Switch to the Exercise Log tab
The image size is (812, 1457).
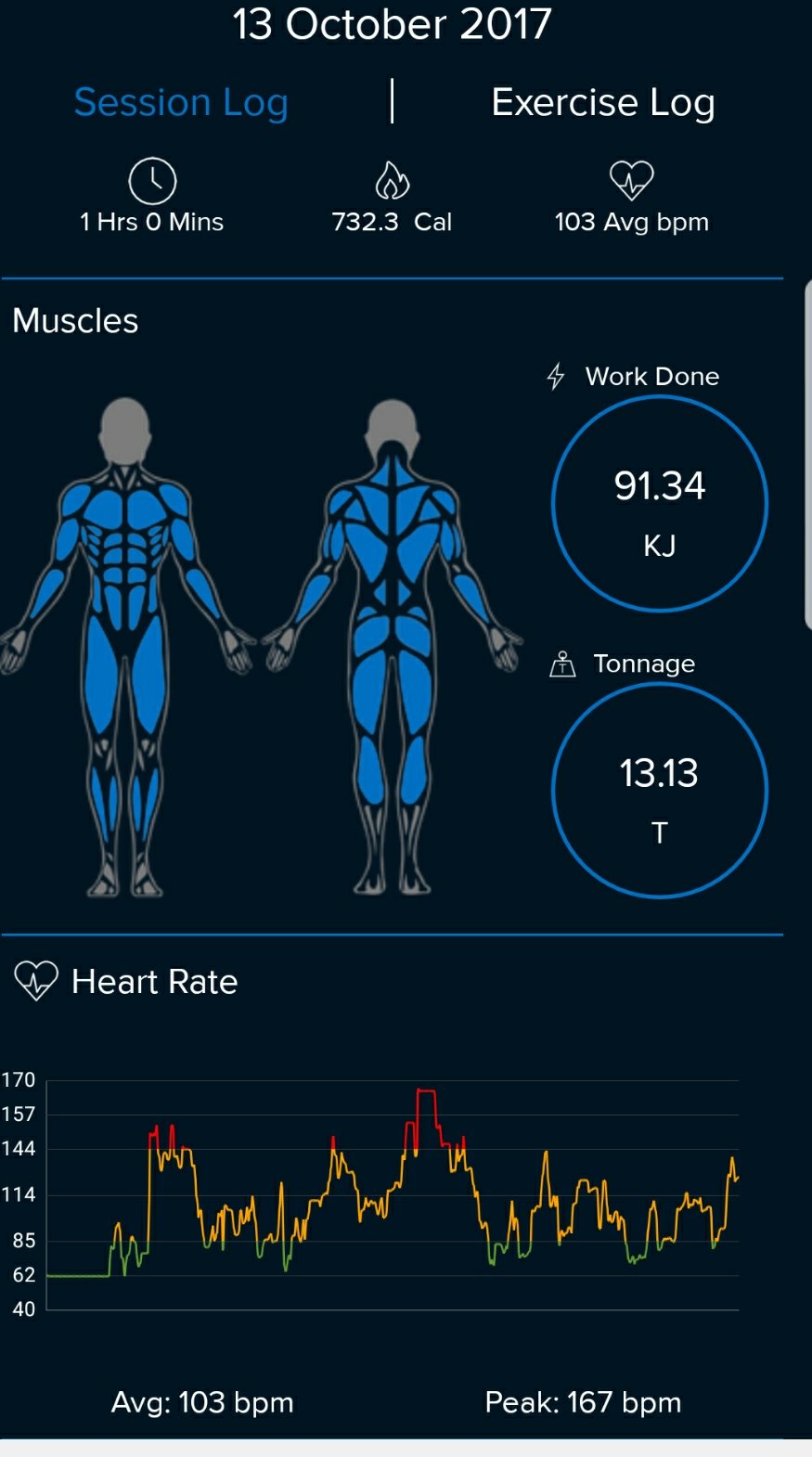pos(602,102)
